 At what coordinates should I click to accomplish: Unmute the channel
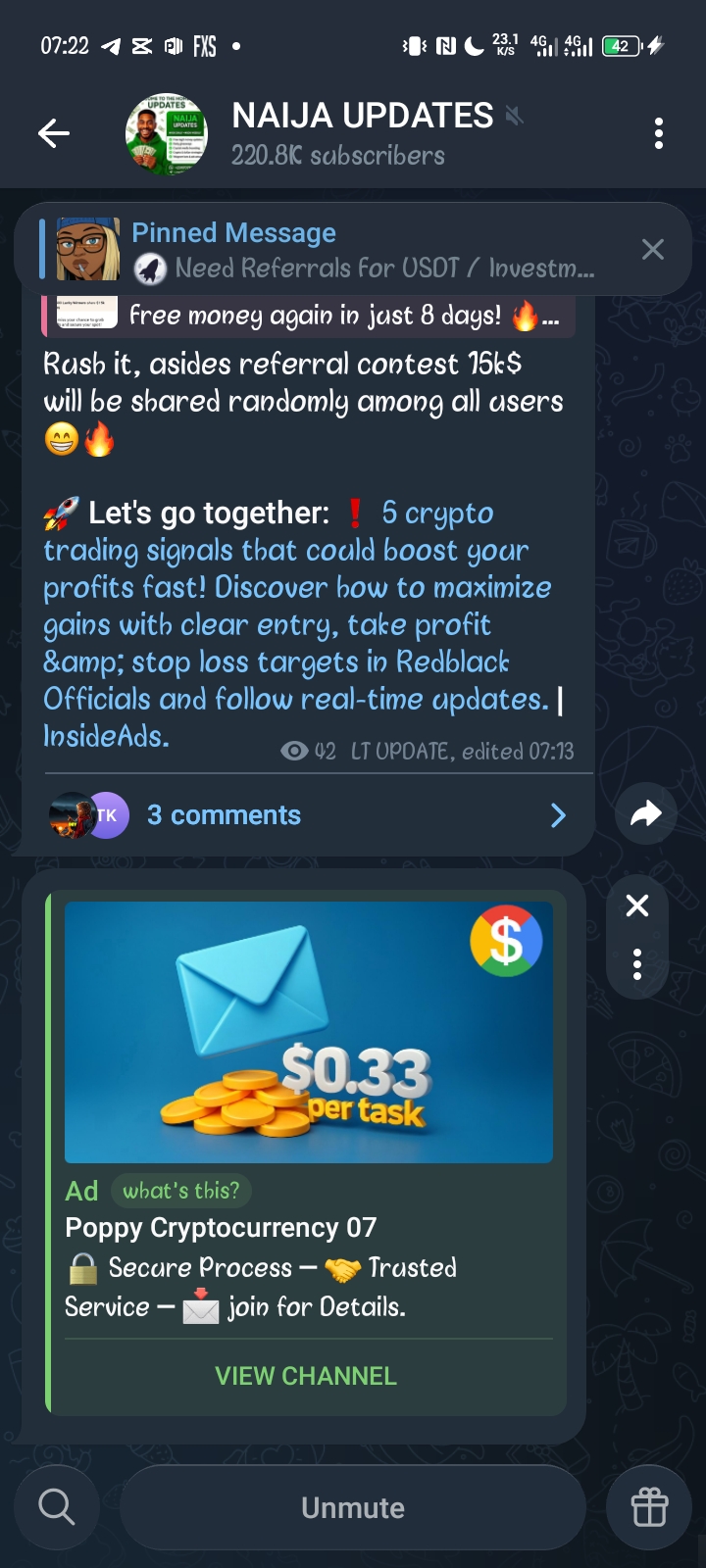353,1507
